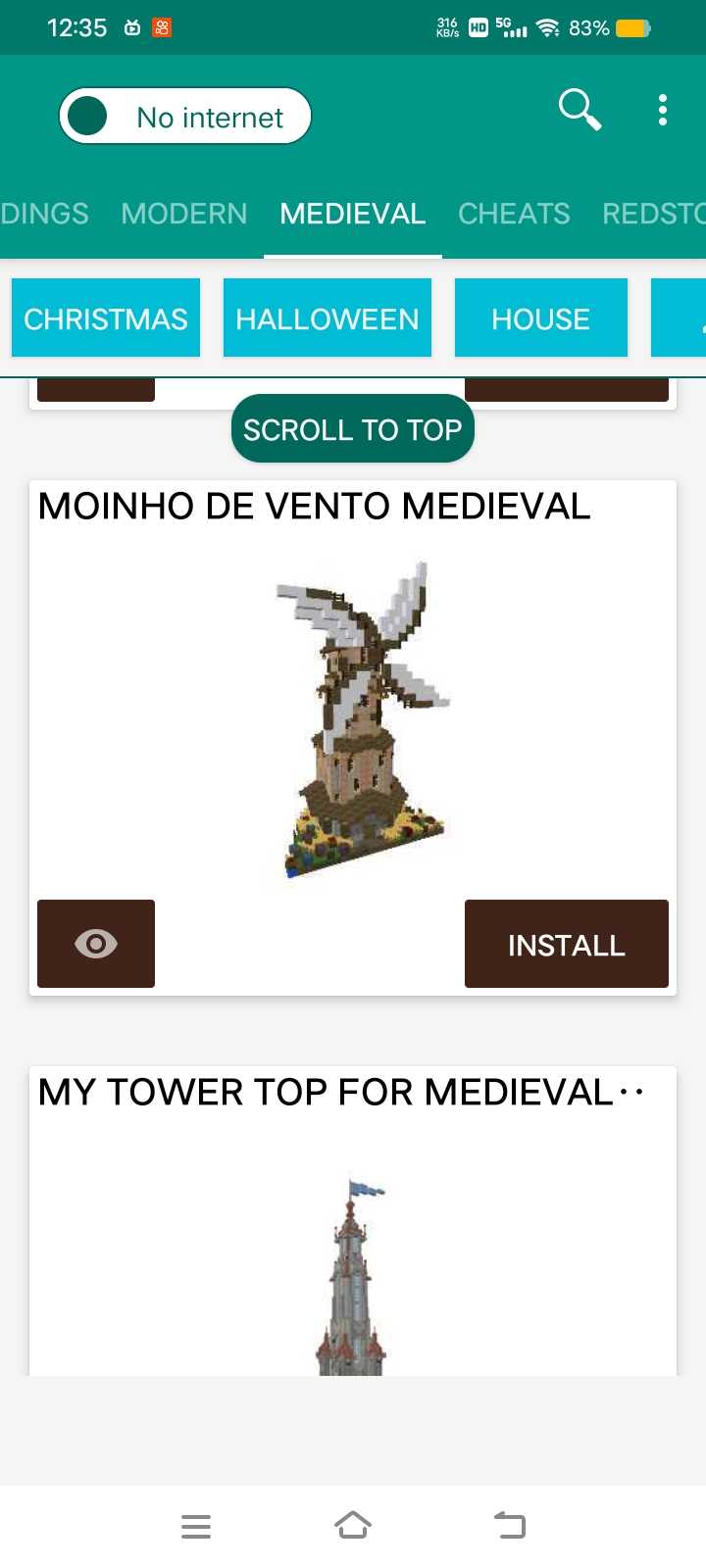The height and width of the screenshot is (1568, 706).
Task: Select the Medieval tab
Action: (352, 214)
